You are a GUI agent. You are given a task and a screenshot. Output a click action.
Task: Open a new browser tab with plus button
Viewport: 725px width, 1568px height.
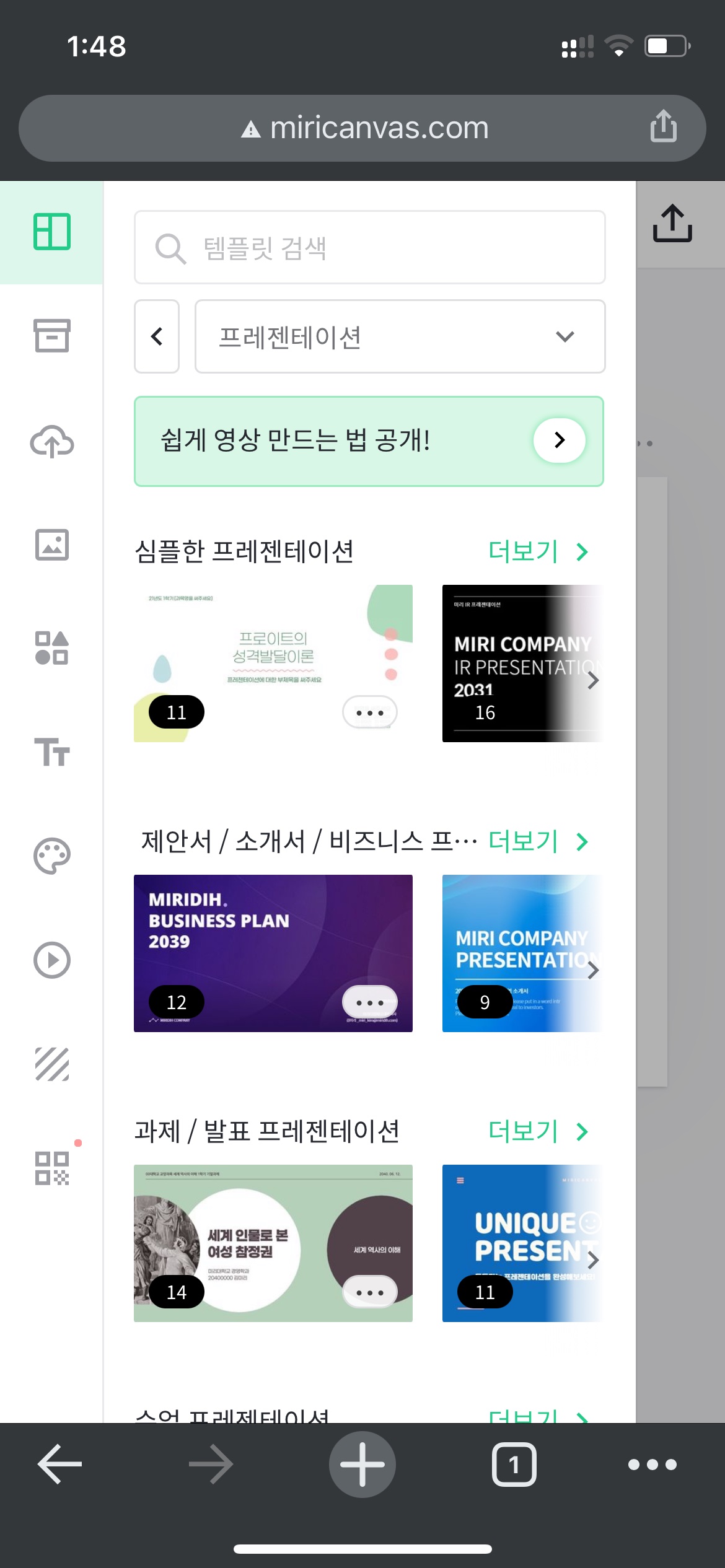coord(362,1464)
